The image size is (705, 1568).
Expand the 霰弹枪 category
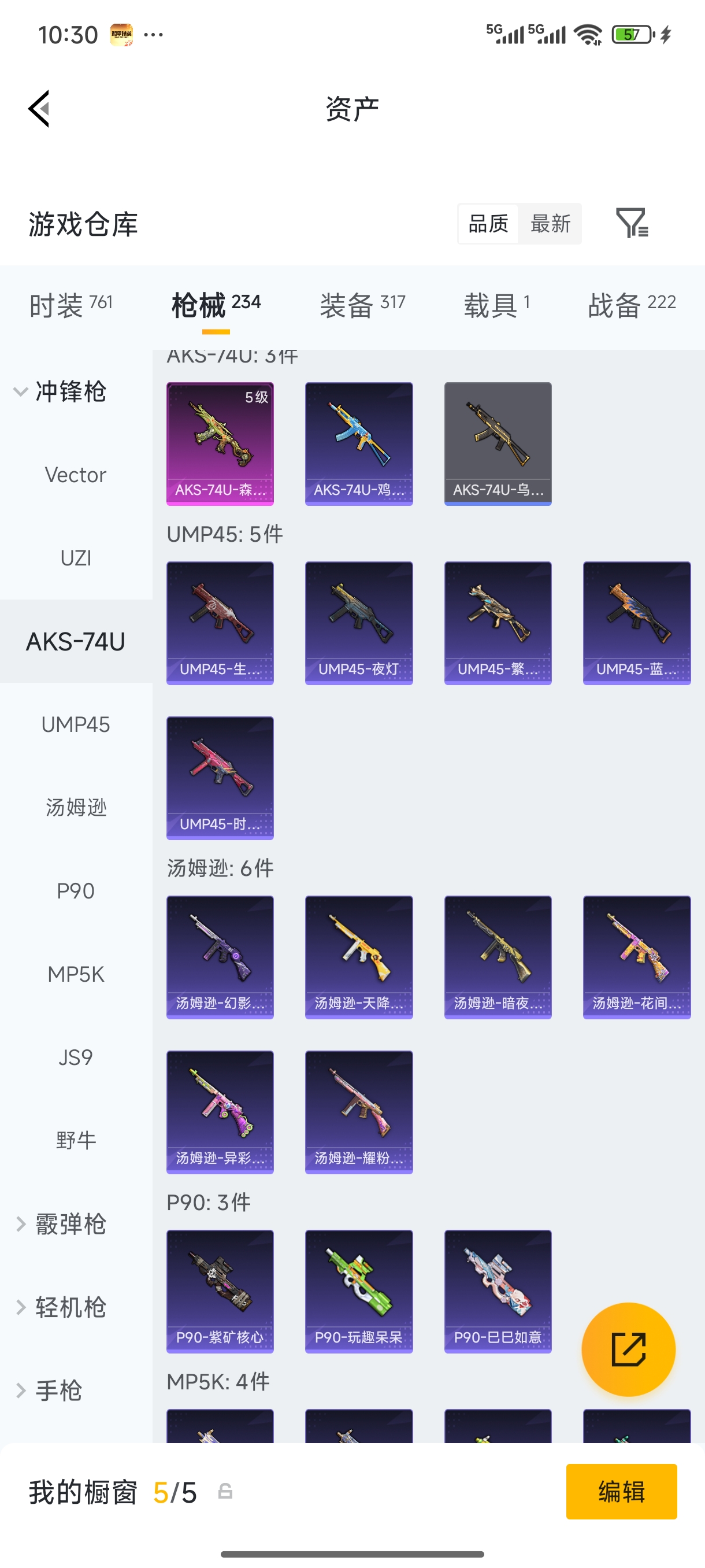[61, 1224]
